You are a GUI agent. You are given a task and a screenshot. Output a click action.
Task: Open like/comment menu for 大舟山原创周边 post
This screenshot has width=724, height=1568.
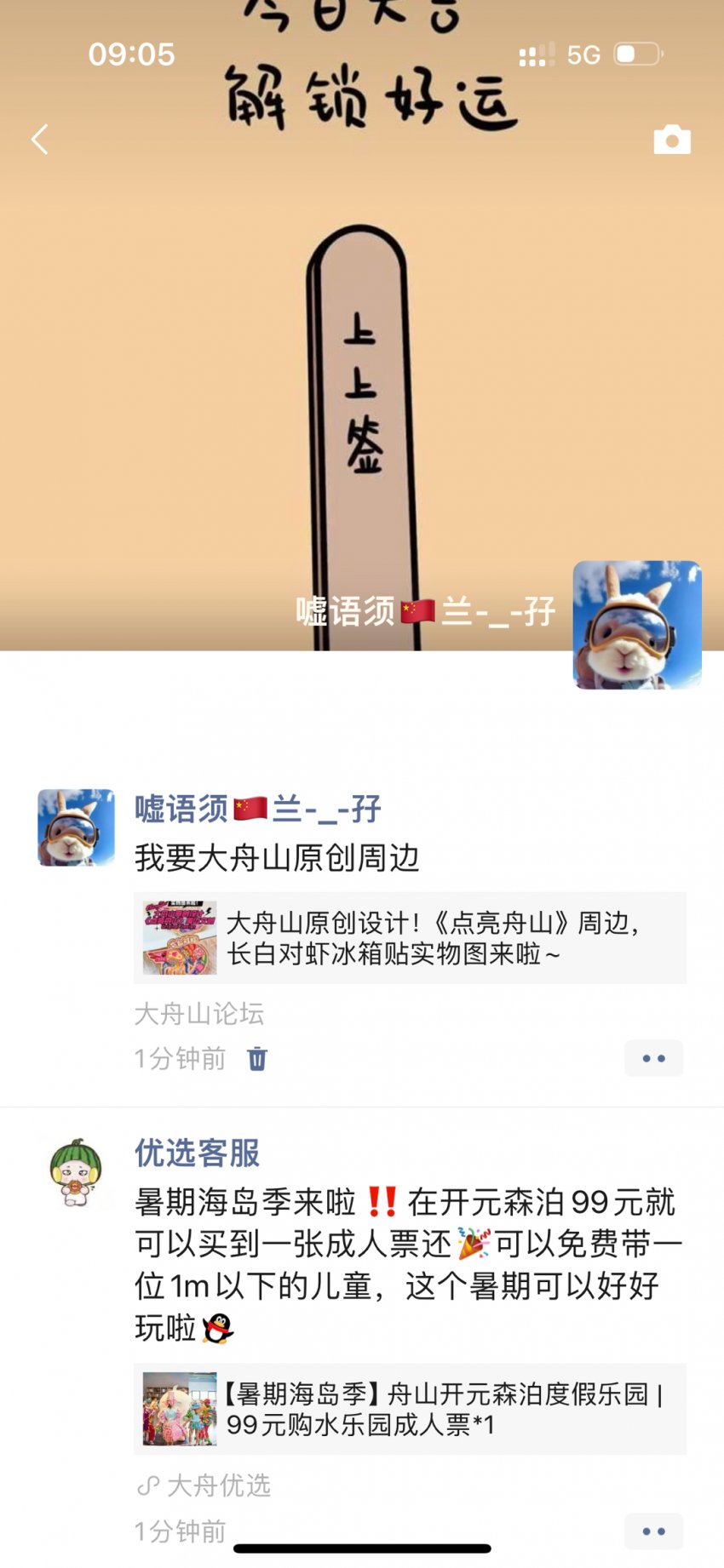pyautogui.click(x=653, y=1058)
